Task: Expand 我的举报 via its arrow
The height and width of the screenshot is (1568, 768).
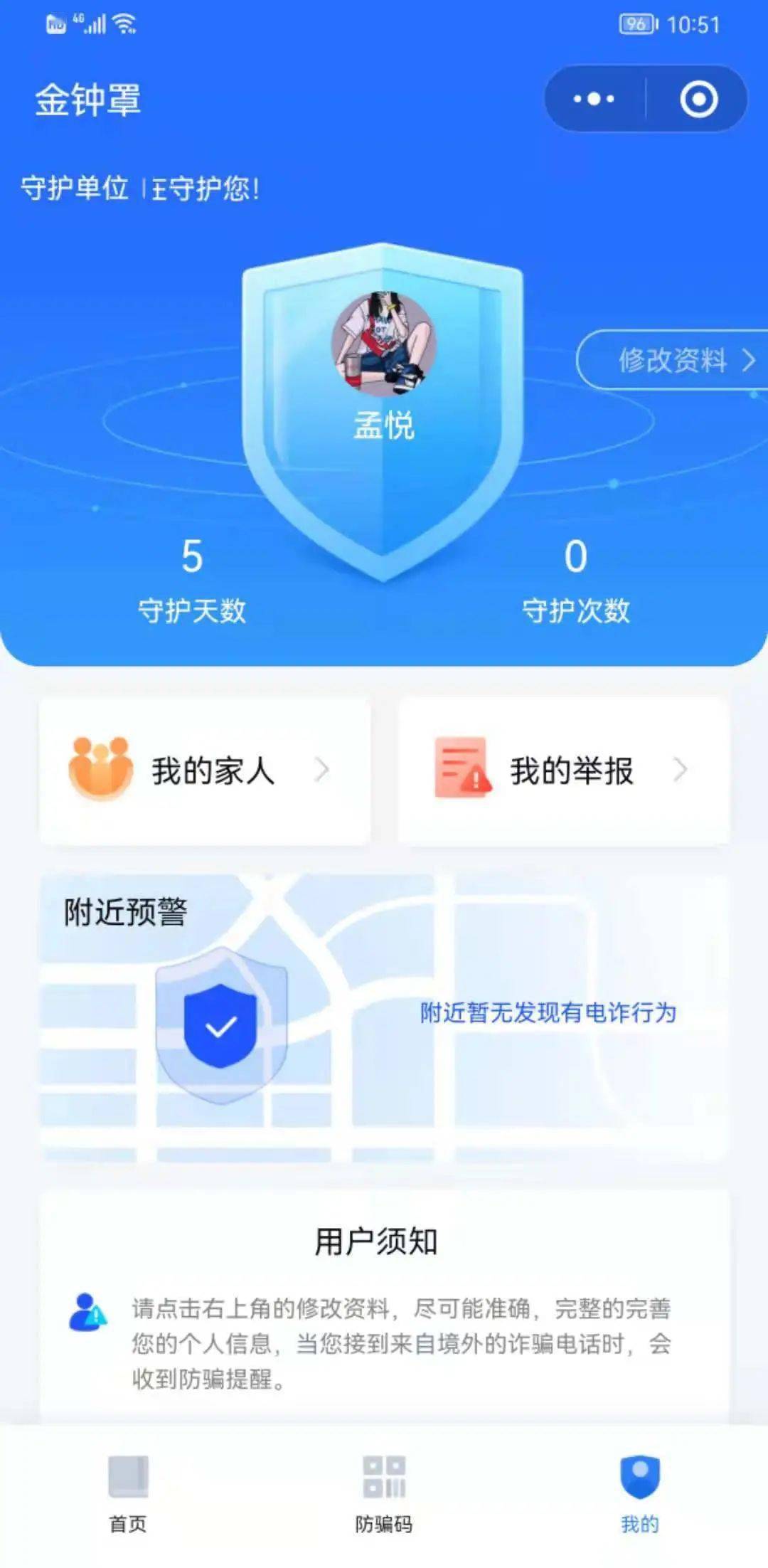Action: (681, 770)
